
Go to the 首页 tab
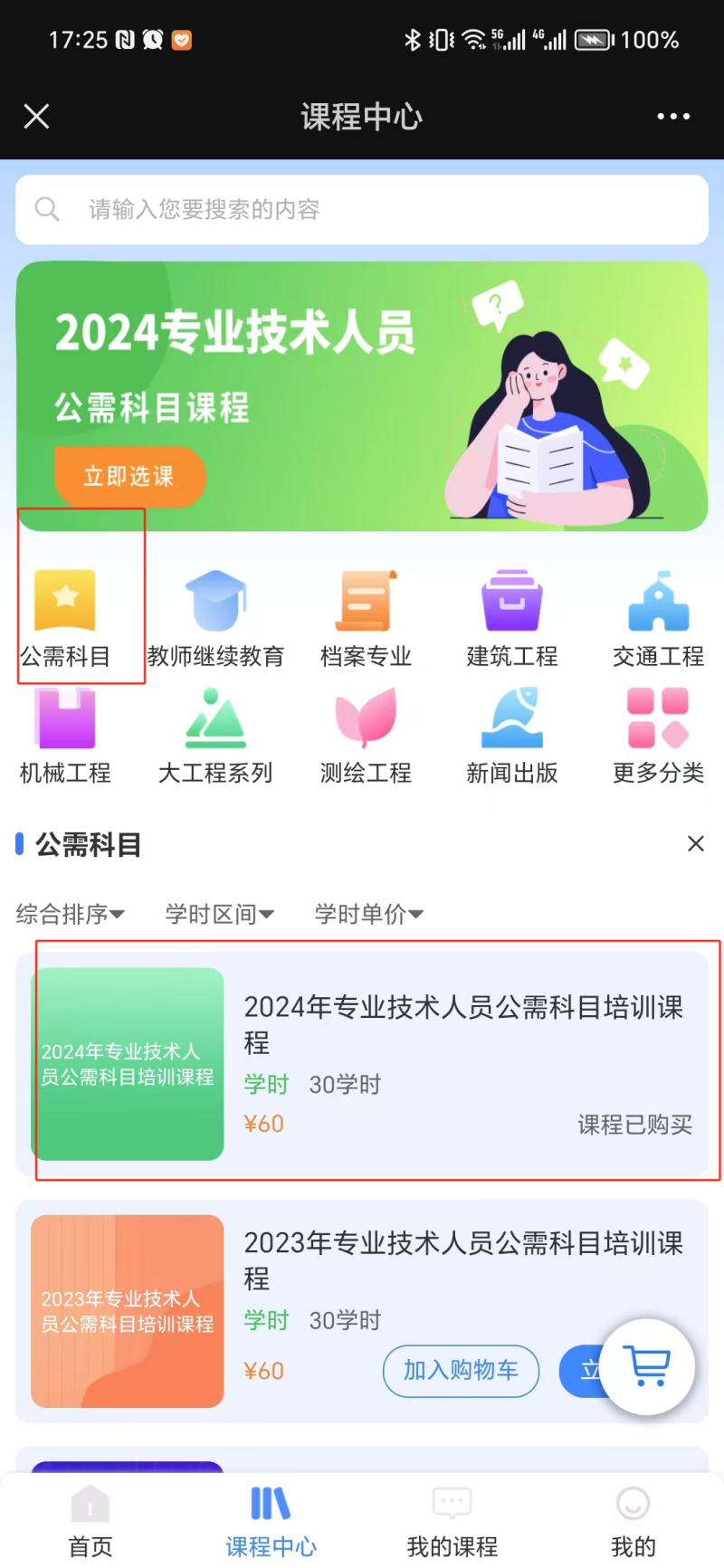(90, 1520)
